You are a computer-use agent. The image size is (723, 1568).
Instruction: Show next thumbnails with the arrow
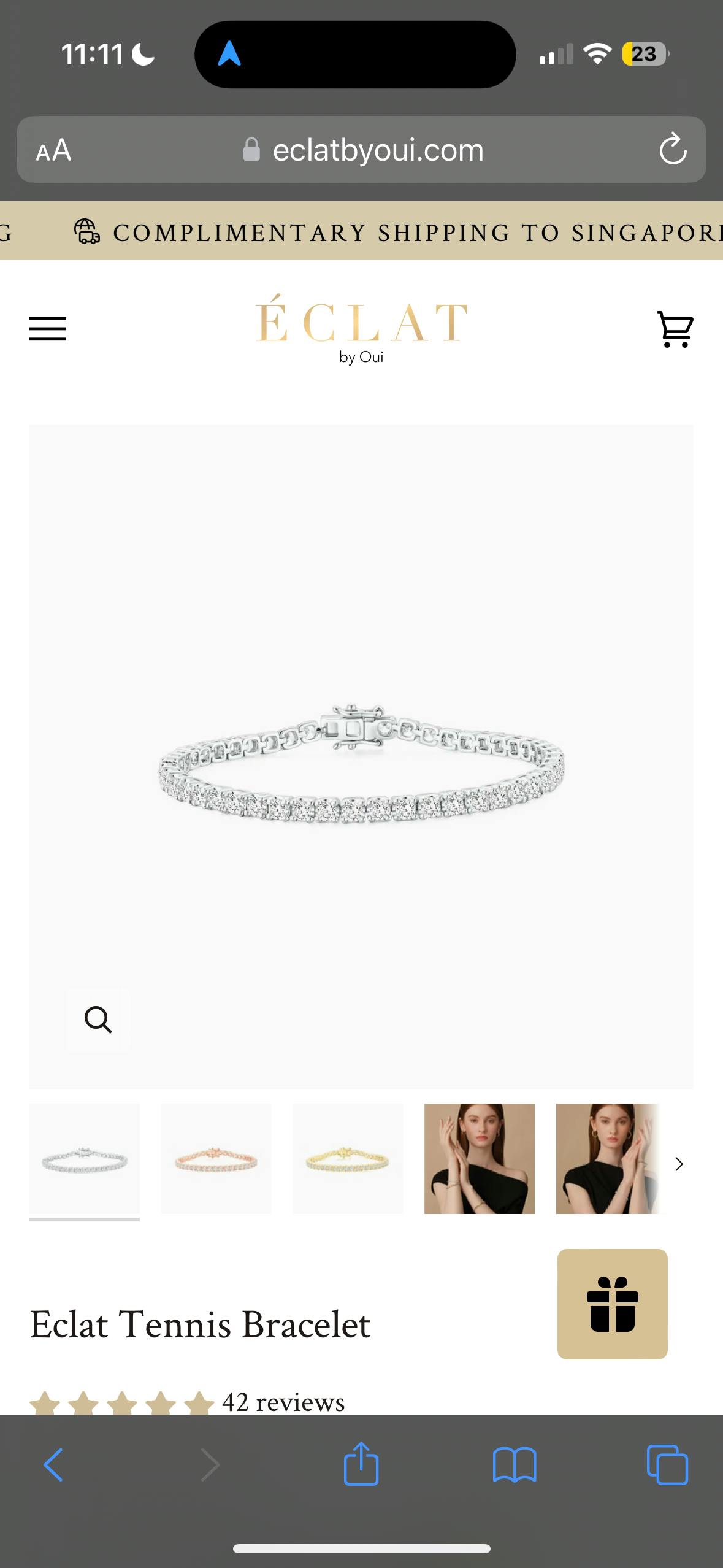679,1164
